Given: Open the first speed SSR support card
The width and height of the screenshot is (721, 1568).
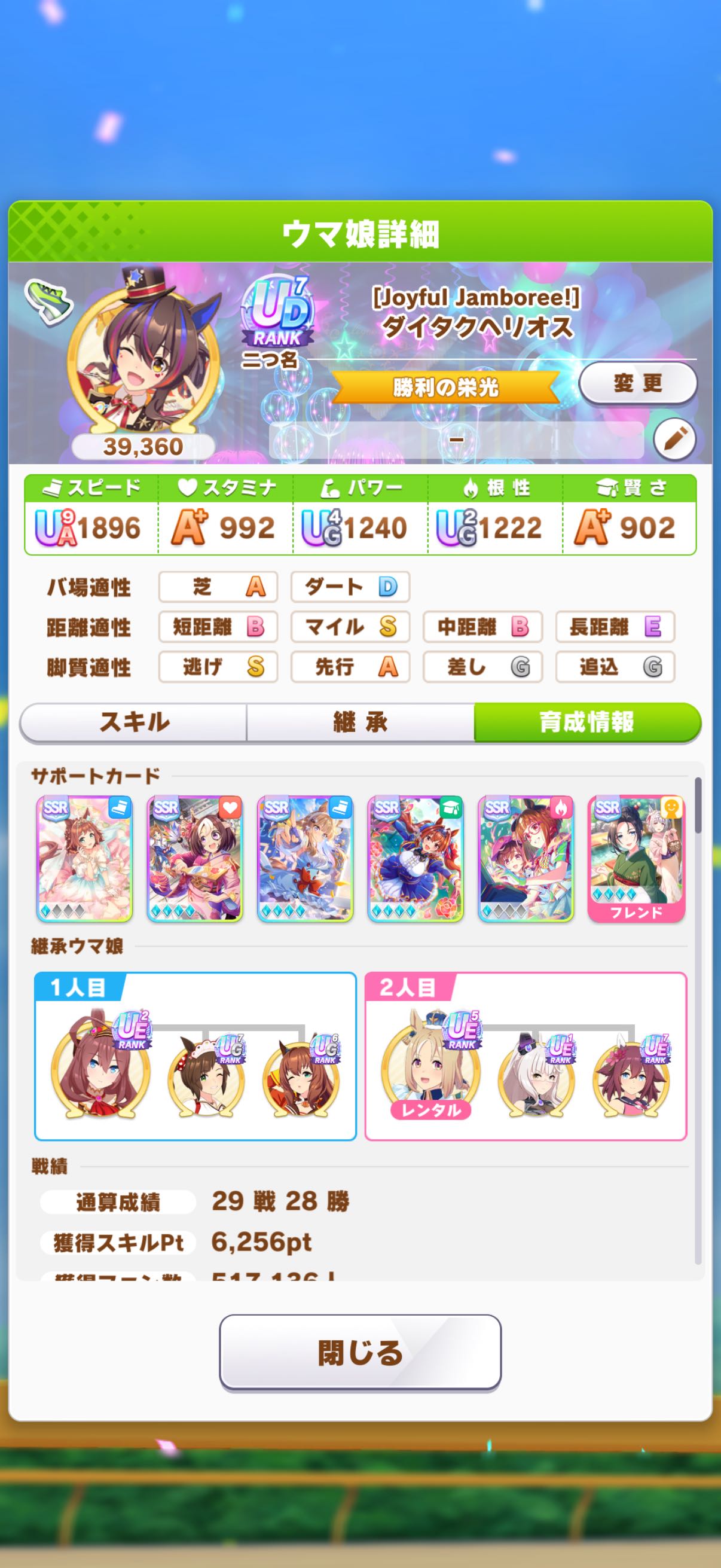Looking at the screenshot, I should pos(84,858).
